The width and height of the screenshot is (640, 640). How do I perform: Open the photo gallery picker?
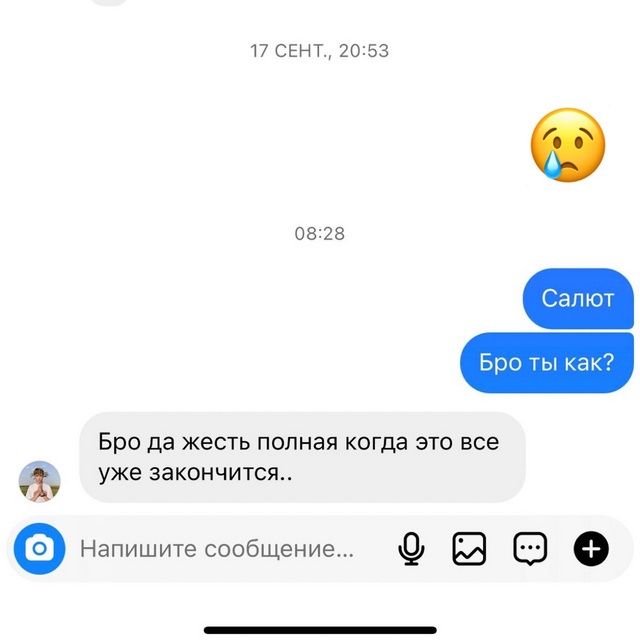469,548
